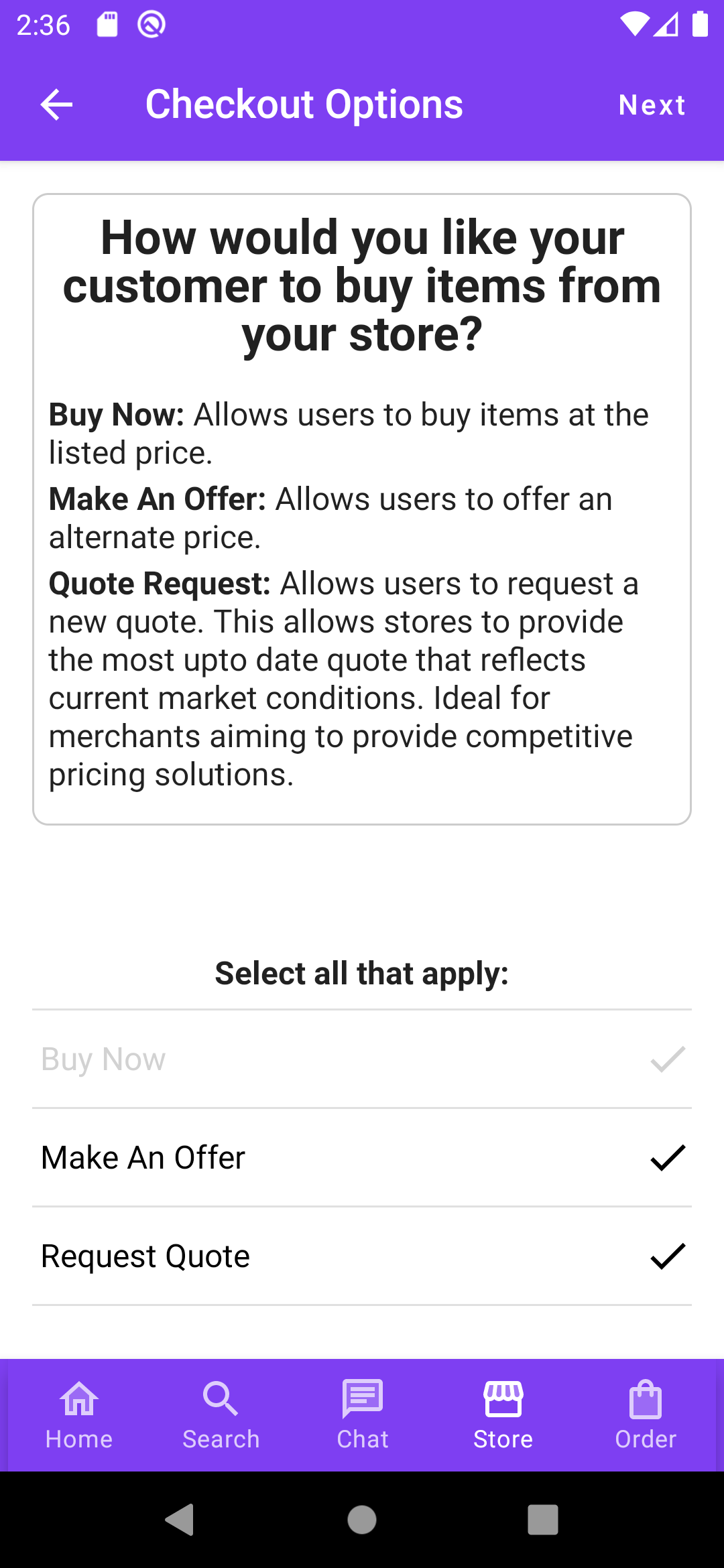Select the Store tab
The width and height of the screenshot is (724, 1568).
[503, 1415]
